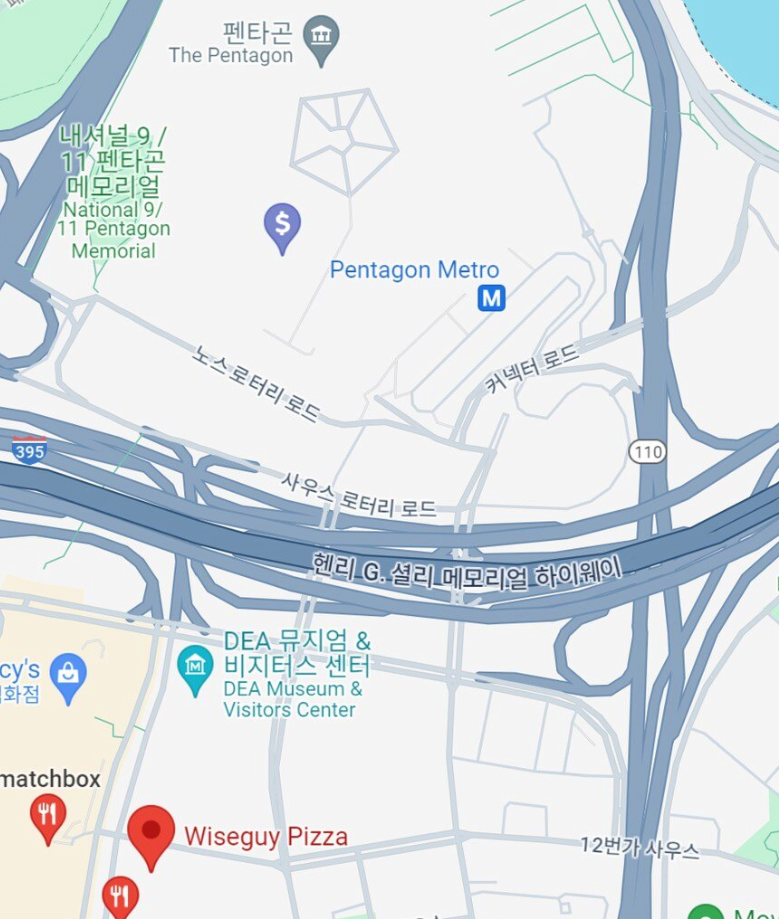Viewport: 779px width, 919px height.
Task: Tap the purple dollar-sign ATM pin
Action: click(x=283, y=228)
